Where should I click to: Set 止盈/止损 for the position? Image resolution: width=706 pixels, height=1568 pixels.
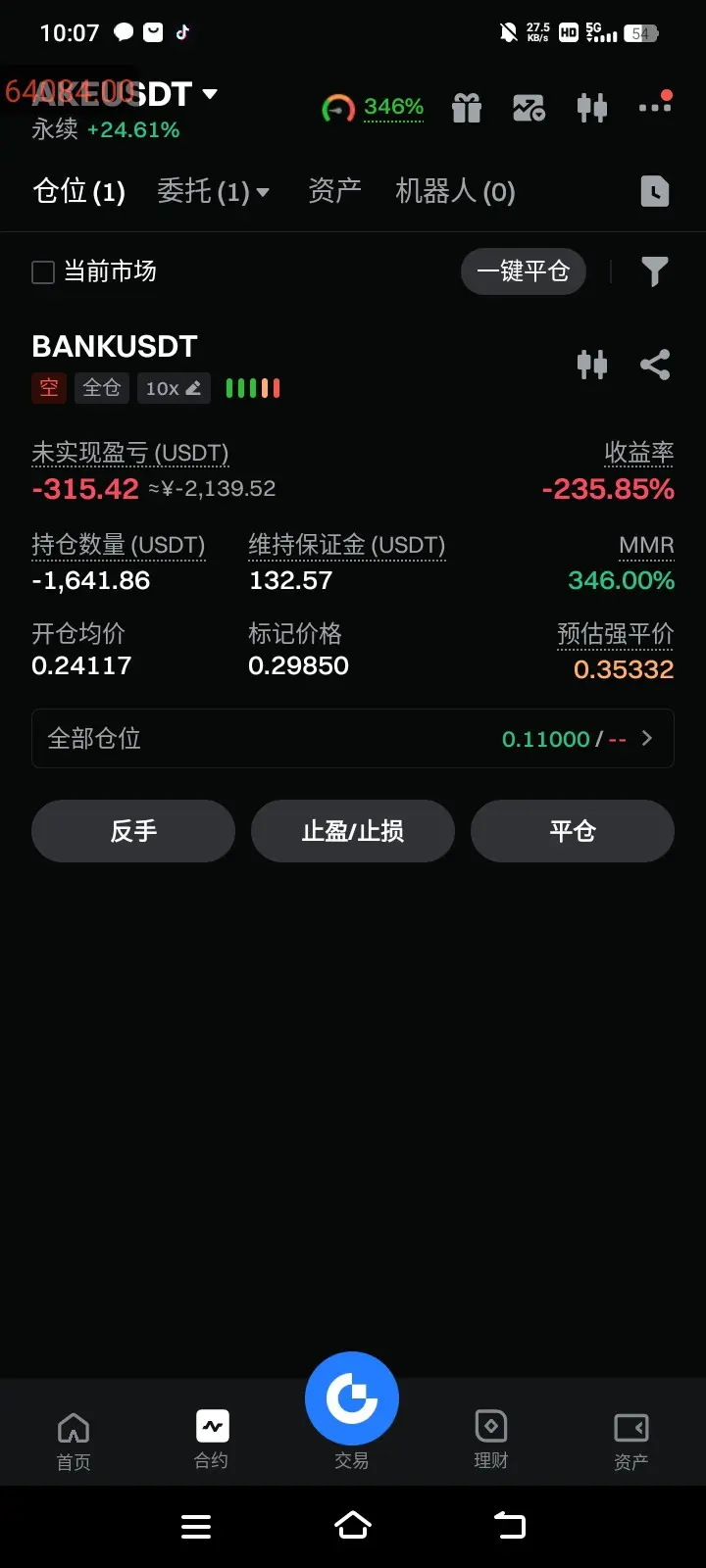(x=353, y=831)
